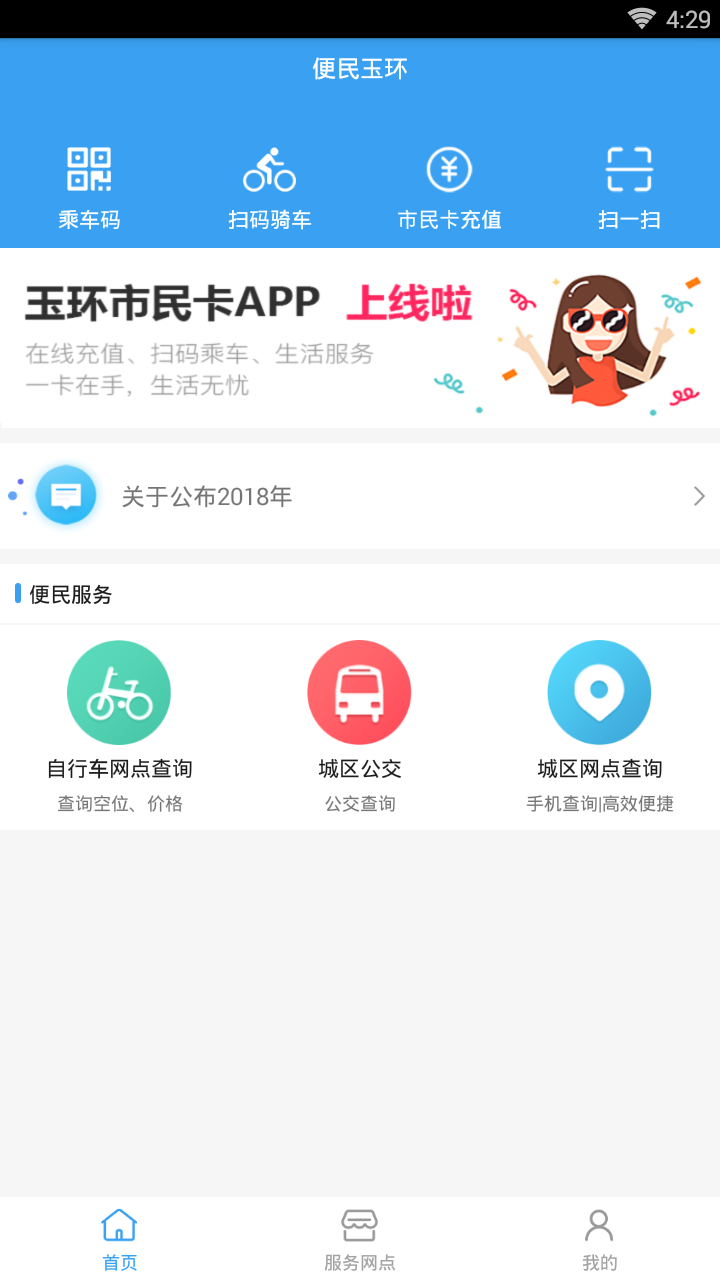Read the 关于公布2018年 announcement link
This screenshot has width=720, height=1280.
point(206,495)
